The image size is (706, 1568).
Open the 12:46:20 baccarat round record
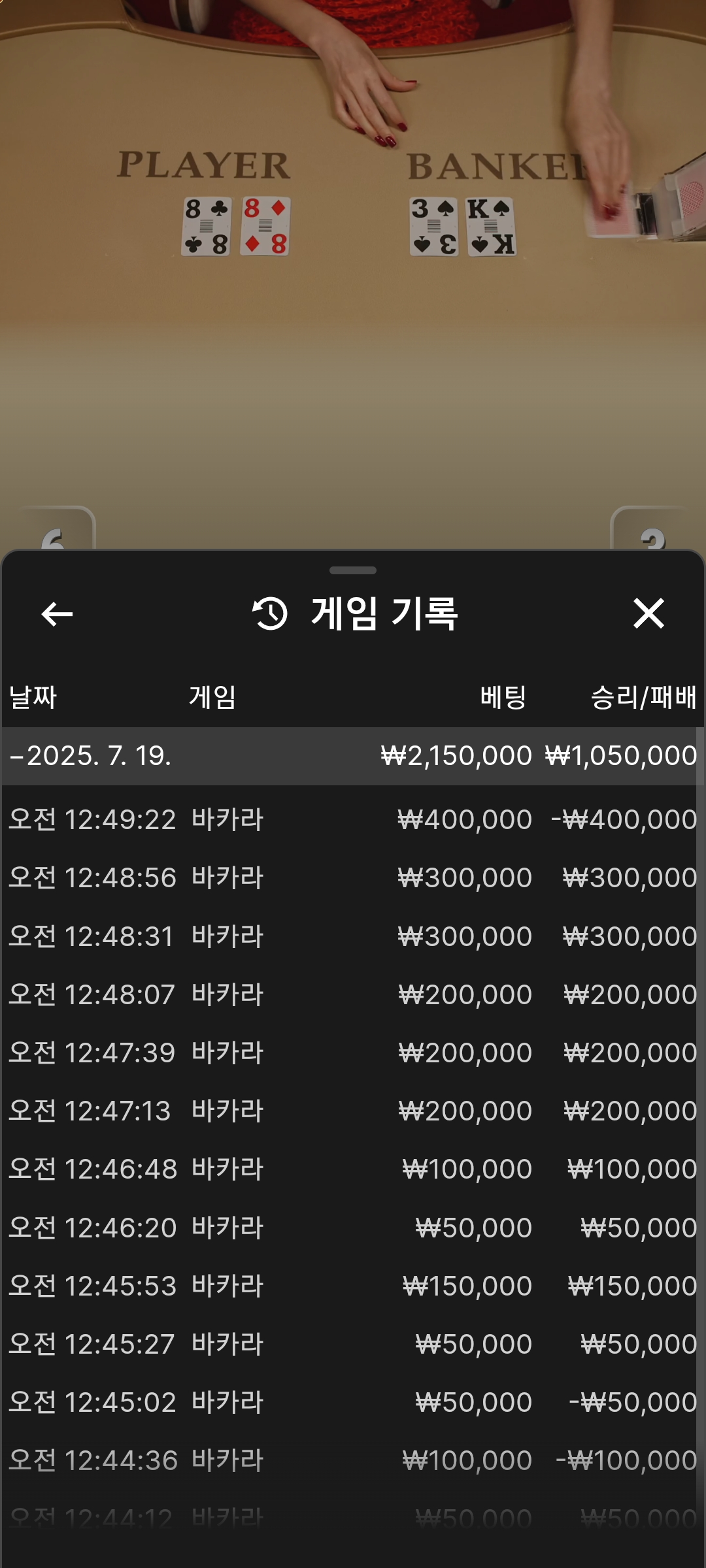(x=353, y=1228)
